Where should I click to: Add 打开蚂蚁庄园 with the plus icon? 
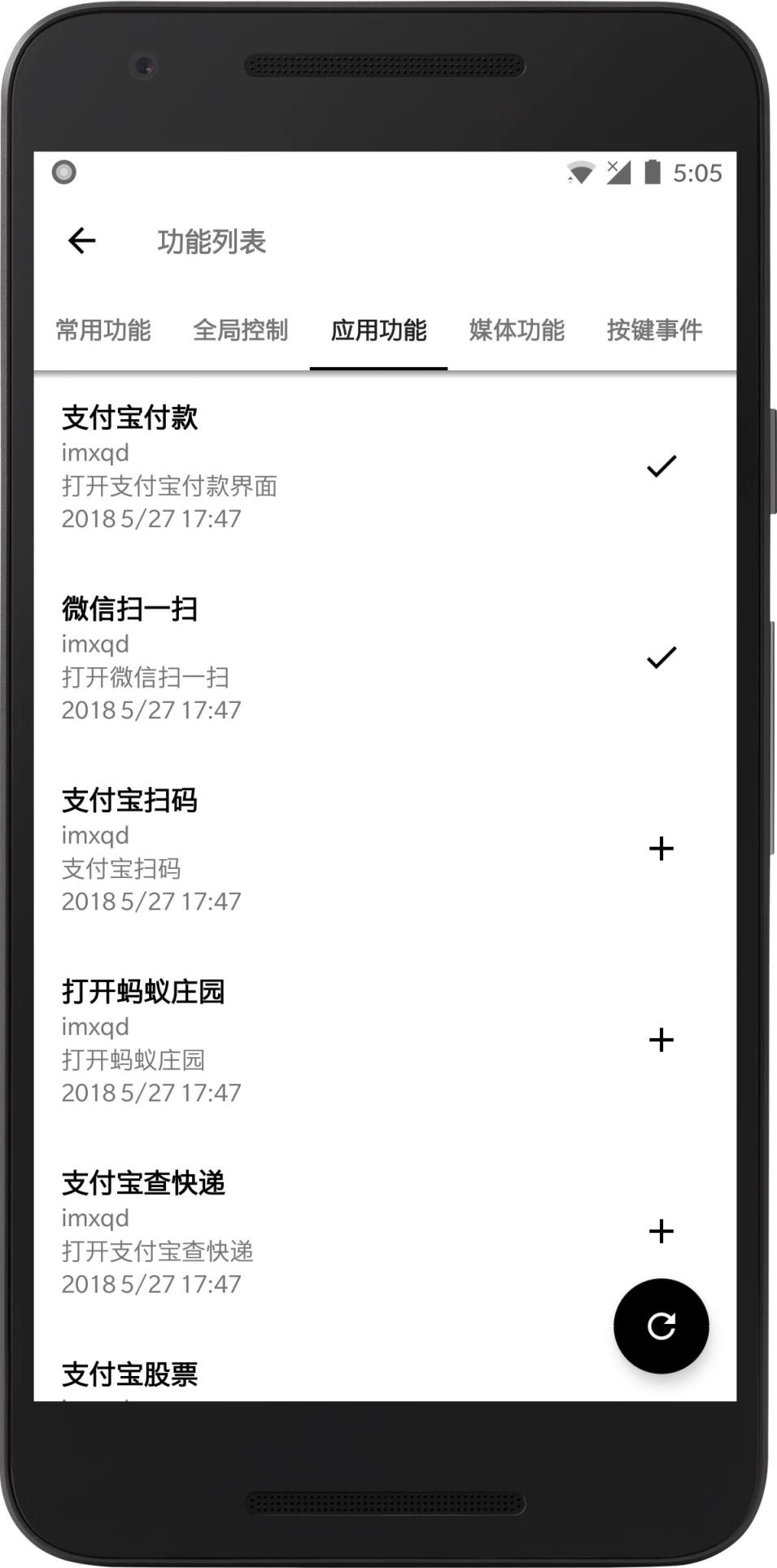pyautogui.click(x=661, y=1040)
